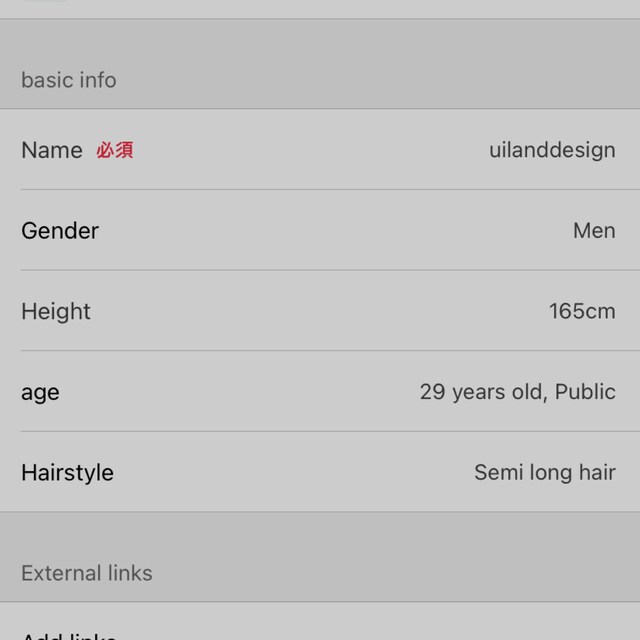This screenshot has width=640, height=640.
Task: Select the Hairstyle row
Action: tap(320, 472)
